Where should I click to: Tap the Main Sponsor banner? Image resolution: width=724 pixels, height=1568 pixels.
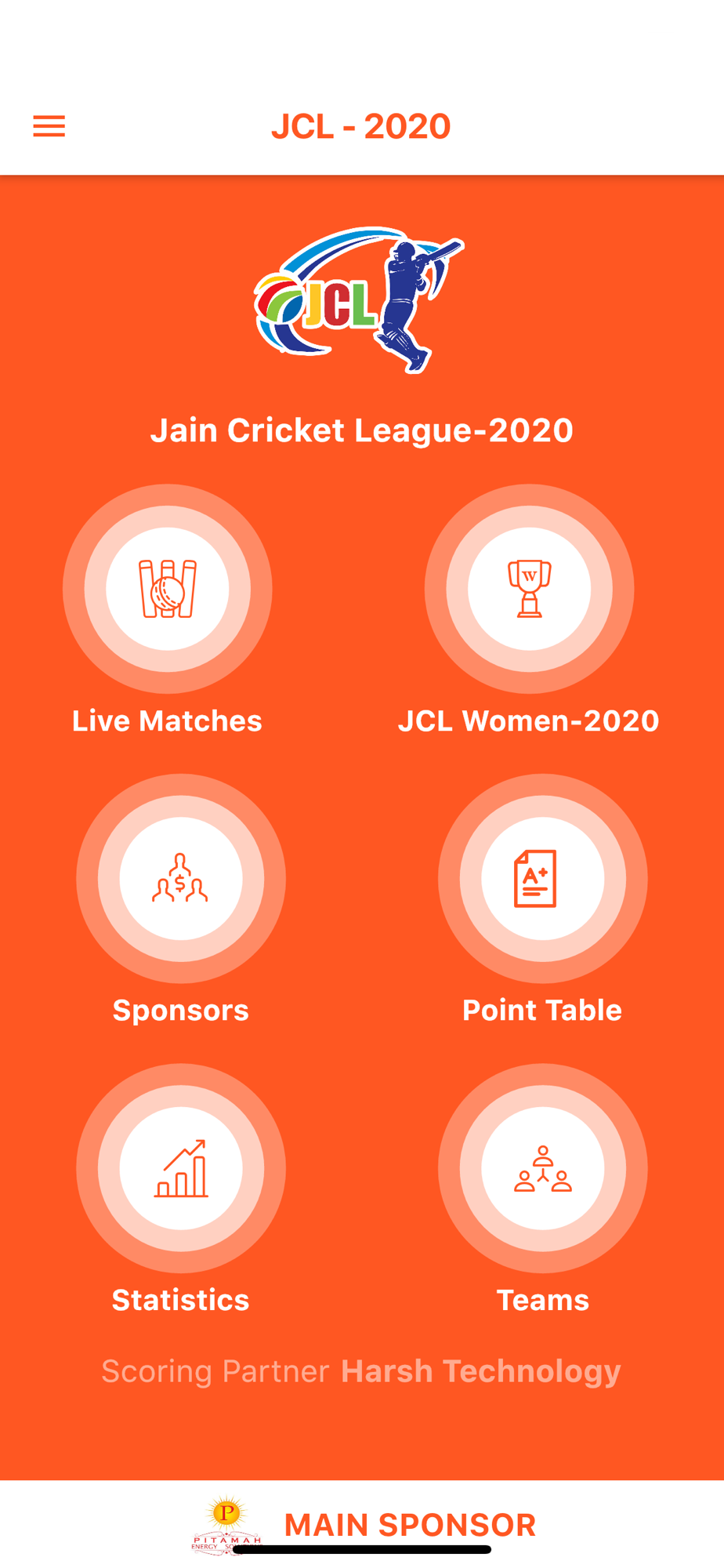click(362, 1524)
